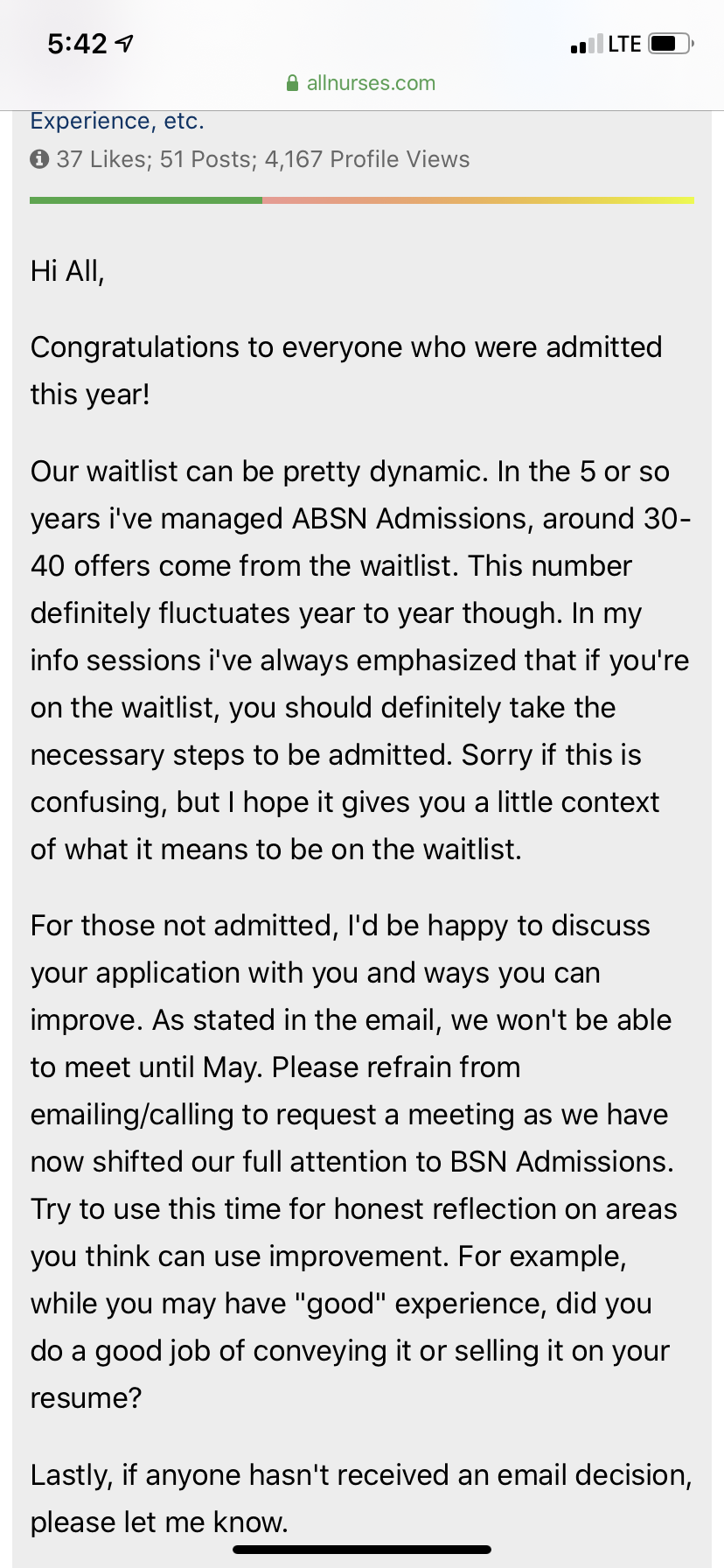724x1568 pixels.
Task: Open the "Experience, etc." profile link
Action: (117, 121)
